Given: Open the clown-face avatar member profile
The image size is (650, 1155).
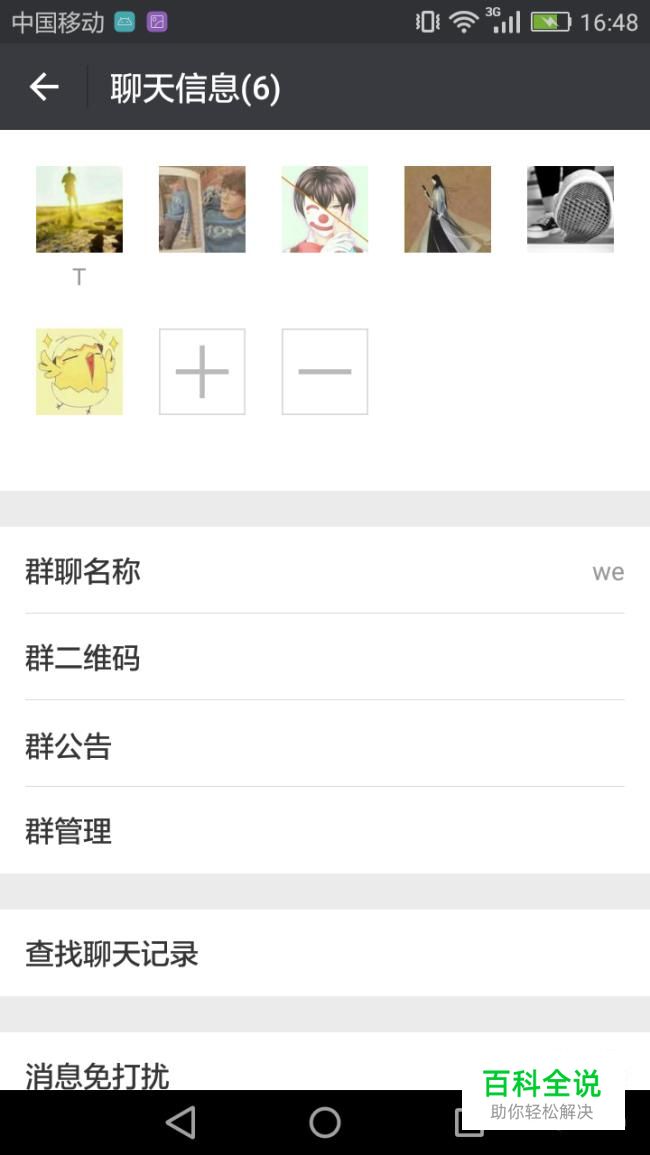Looking at the screenshot, I should click(324, 209).
